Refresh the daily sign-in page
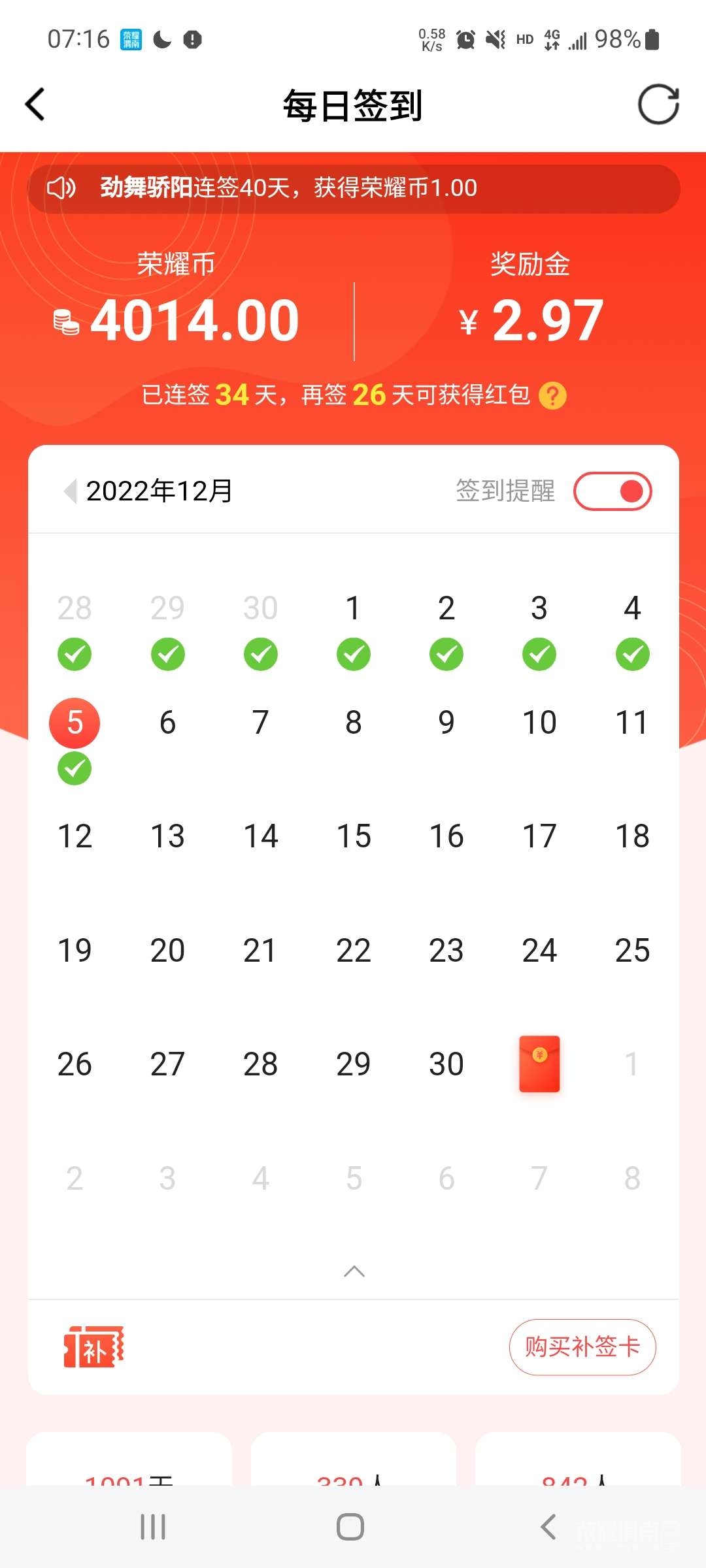 [658, 105]
